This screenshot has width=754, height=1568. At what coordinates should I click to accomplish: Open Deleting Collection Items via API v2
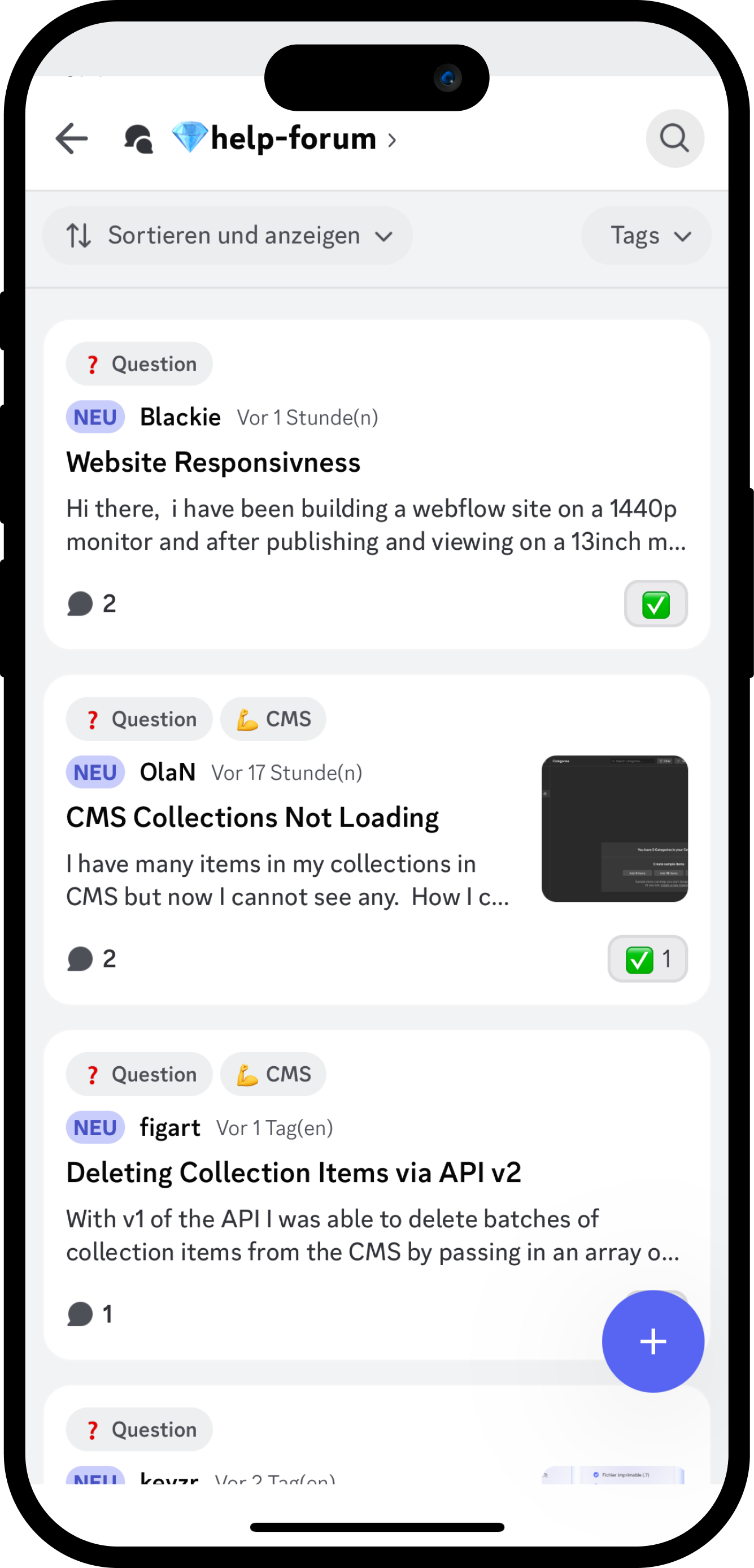(377, 1196)
